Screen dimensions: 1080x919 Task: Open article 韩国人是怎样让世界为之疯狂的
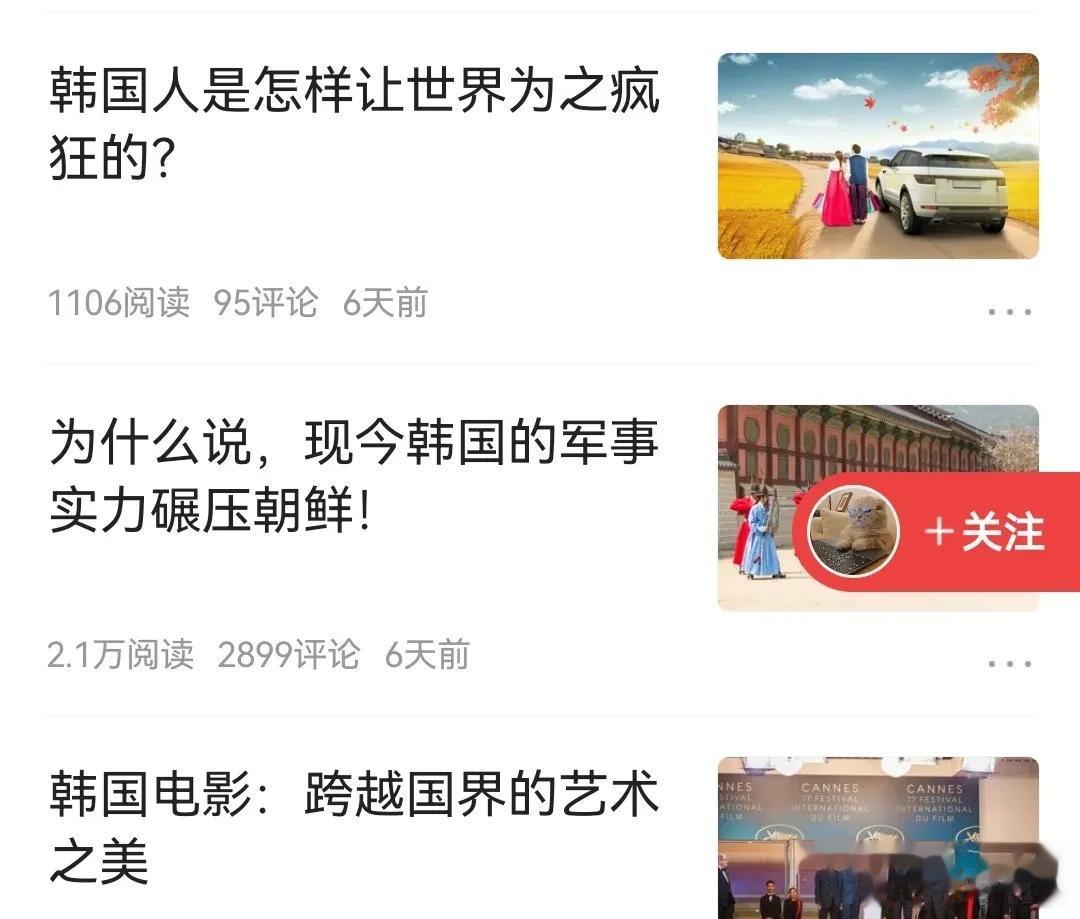(355, 125)
